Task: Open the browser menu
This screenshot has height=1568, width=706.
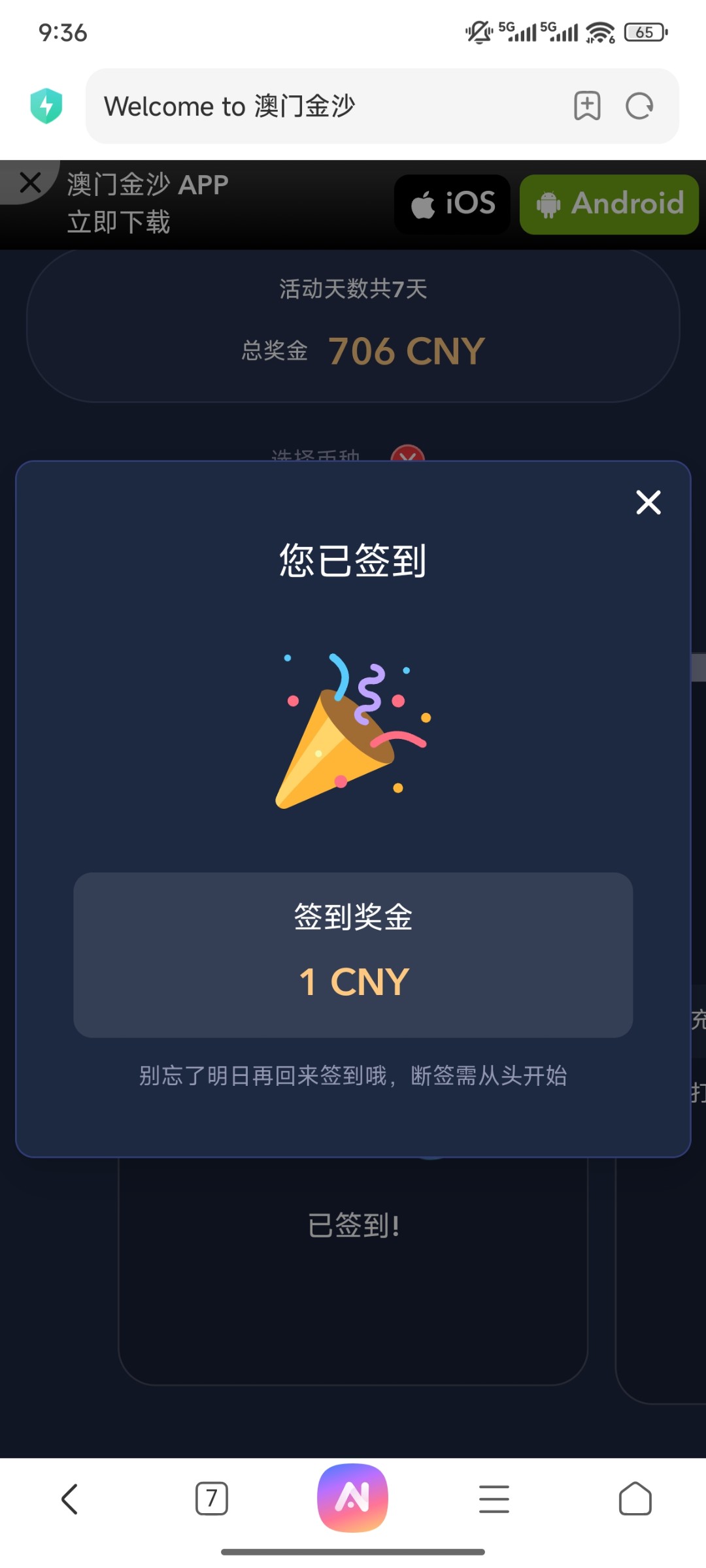Action: pos(494,1499)
